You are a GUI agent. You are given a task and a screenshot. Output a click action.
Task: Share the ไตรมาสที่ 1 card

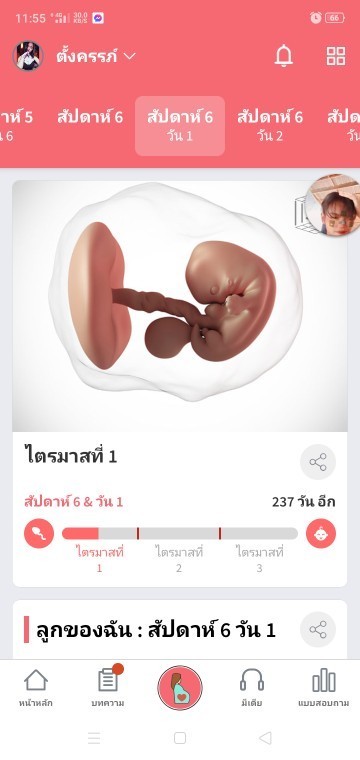click(x=318, y=462)
